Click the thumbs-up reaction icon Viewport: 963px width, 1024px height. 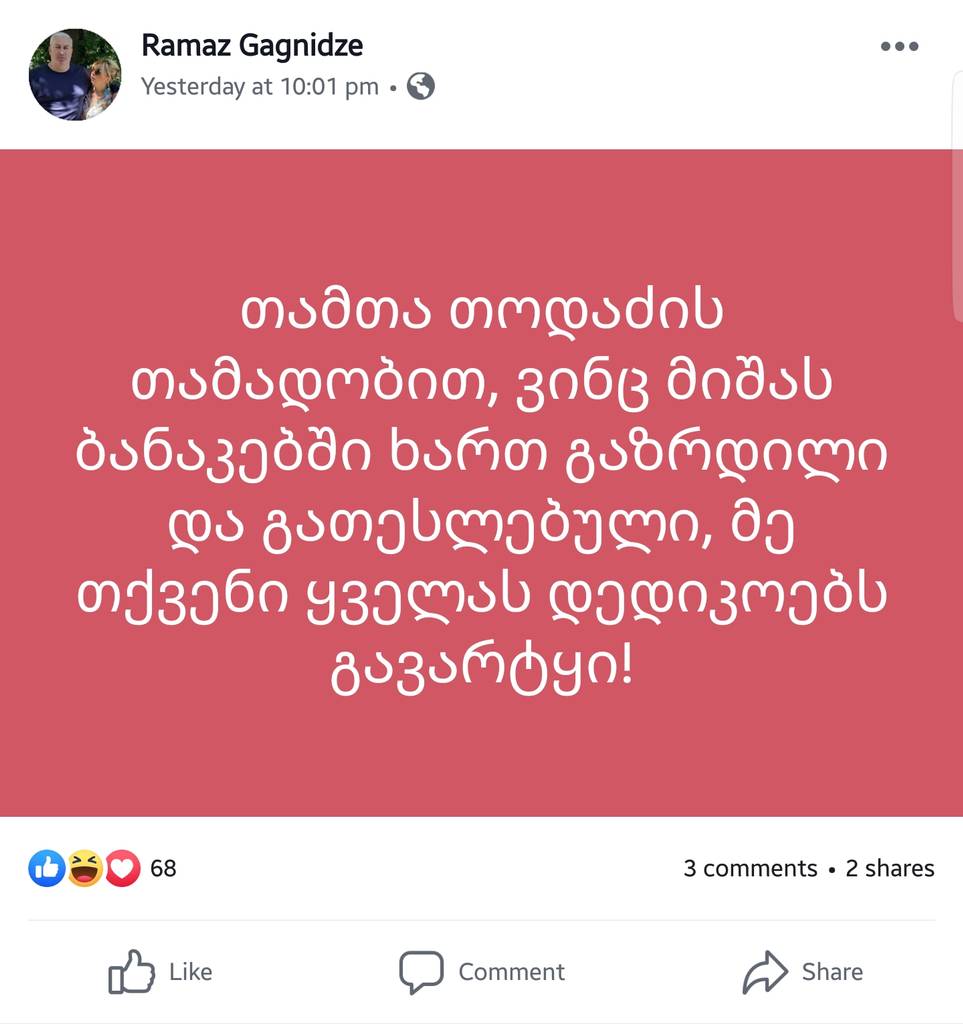pos(47,868)
